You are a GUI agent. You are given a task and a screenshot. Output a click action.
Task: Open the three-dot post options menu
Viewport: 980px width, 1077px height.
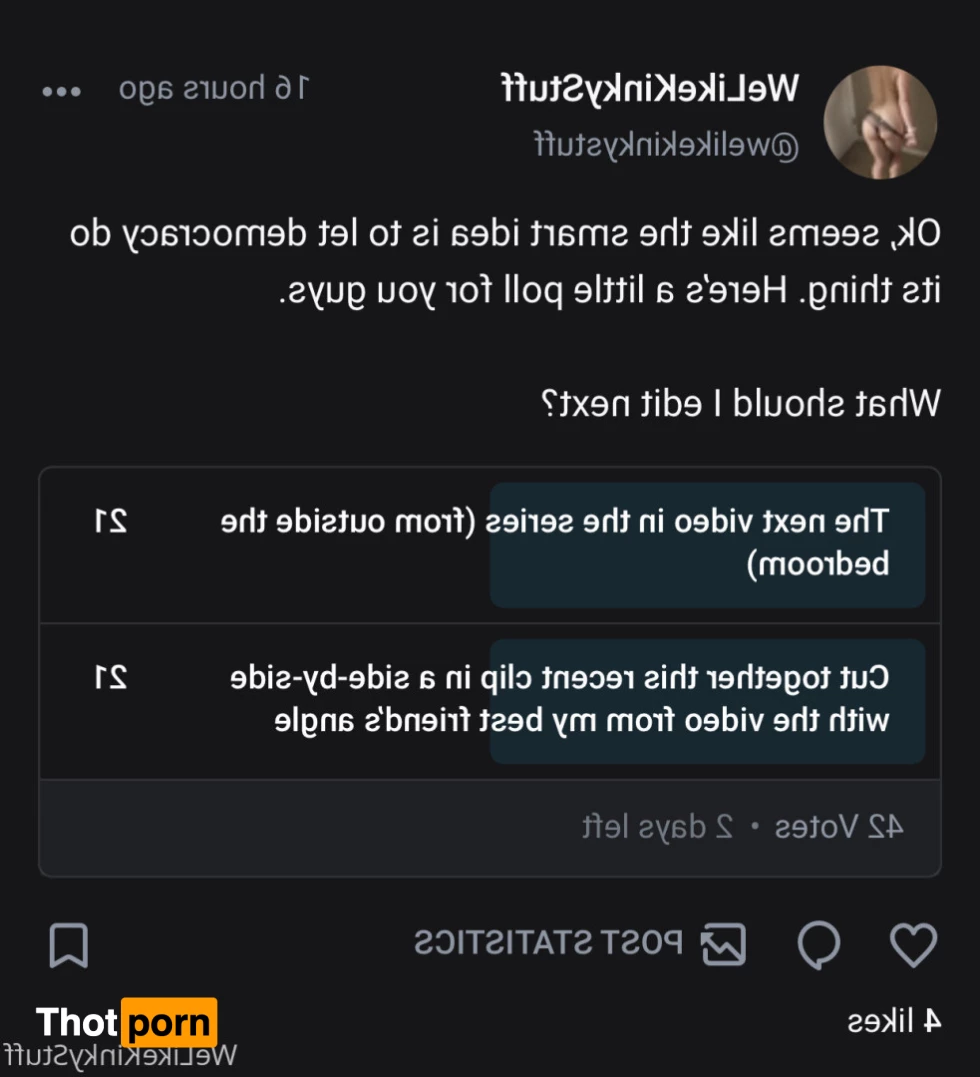[x=60, y=91]
